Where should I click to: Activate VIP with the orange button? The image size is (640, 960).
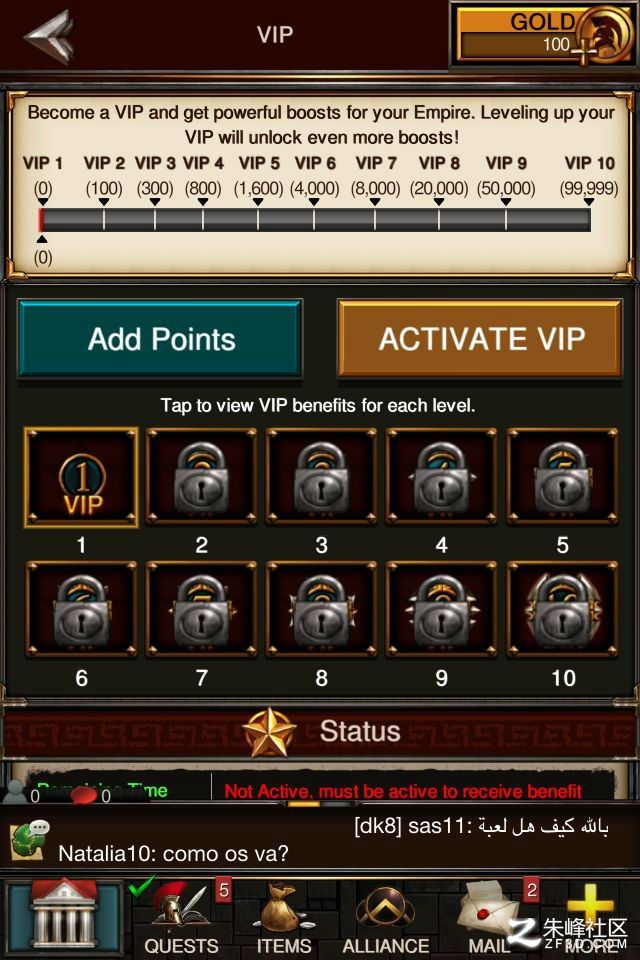(x=480, y=338)
